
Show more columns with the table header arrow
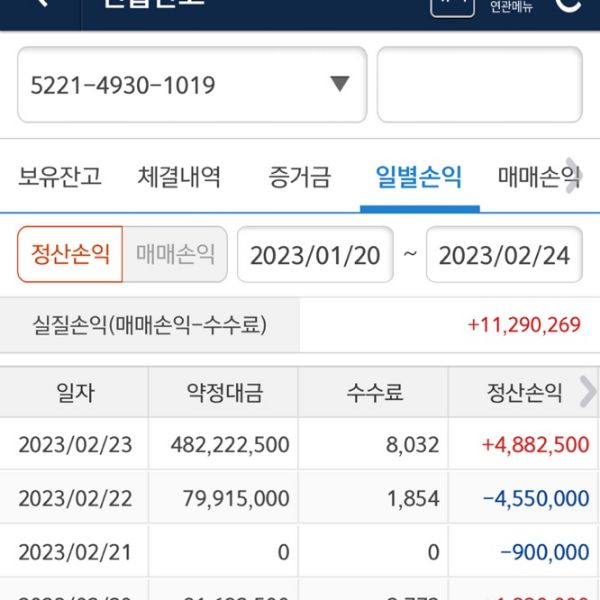click(x=587, y=393)
